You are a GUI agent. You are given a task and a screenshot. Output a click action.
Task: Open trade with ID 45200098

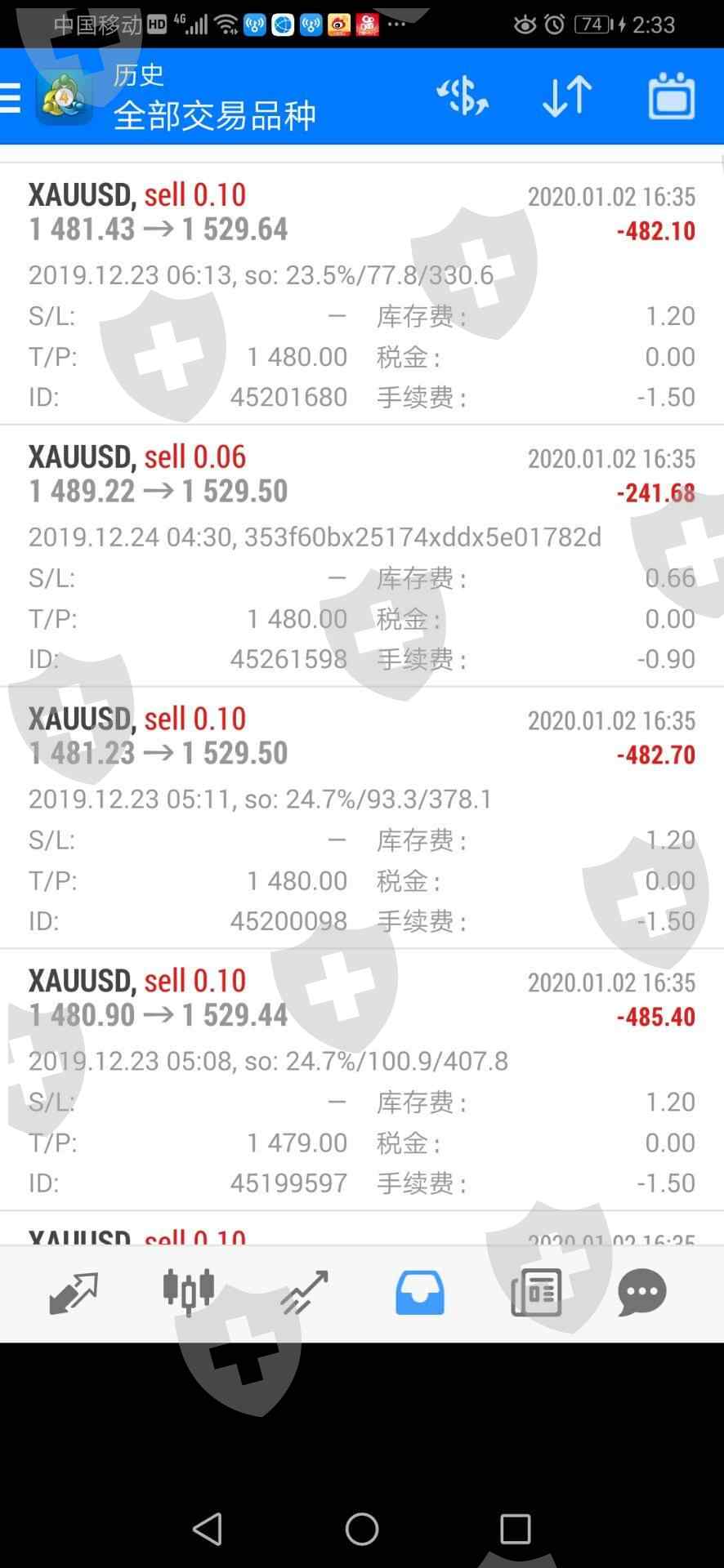(361, 818)
